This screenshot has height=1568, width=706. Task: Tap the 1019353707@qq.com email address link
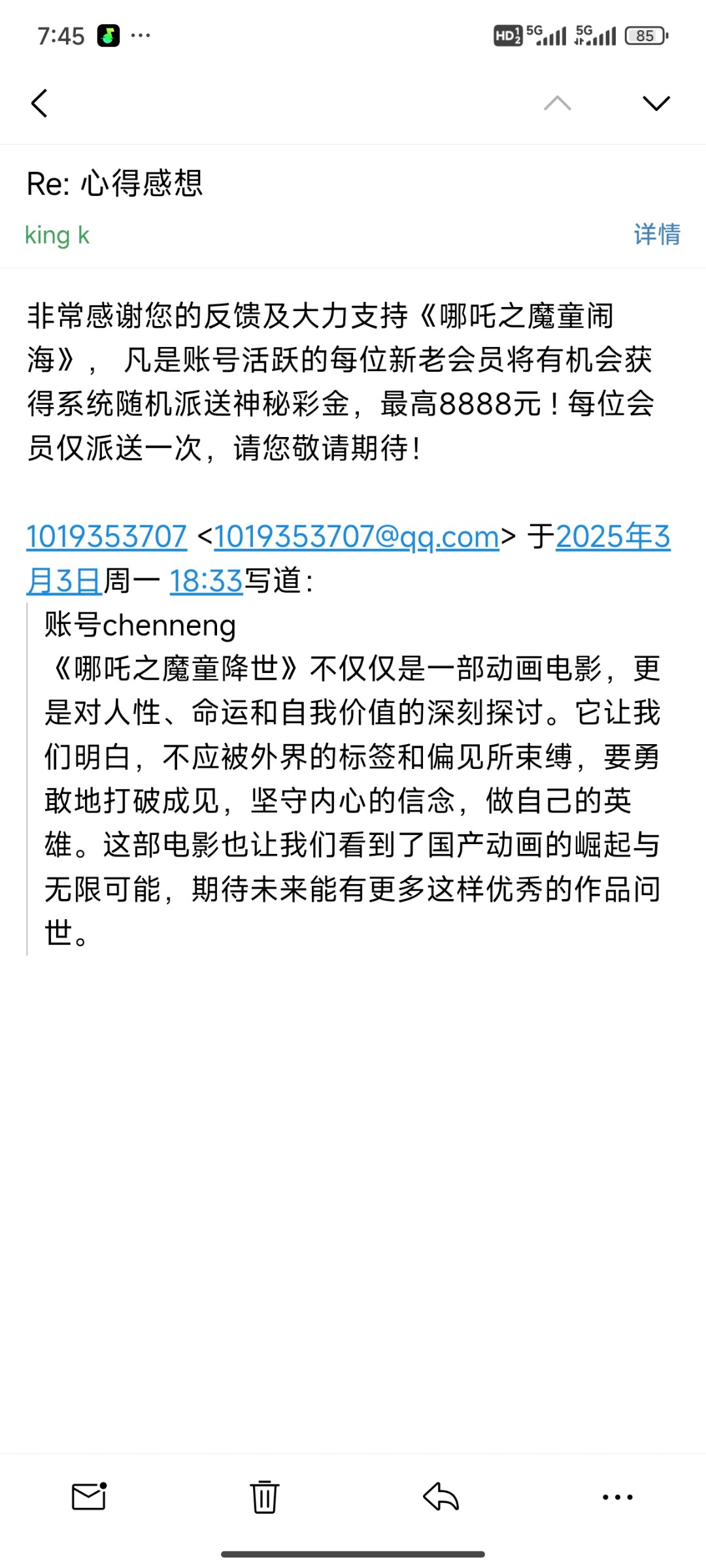[356, 537]
